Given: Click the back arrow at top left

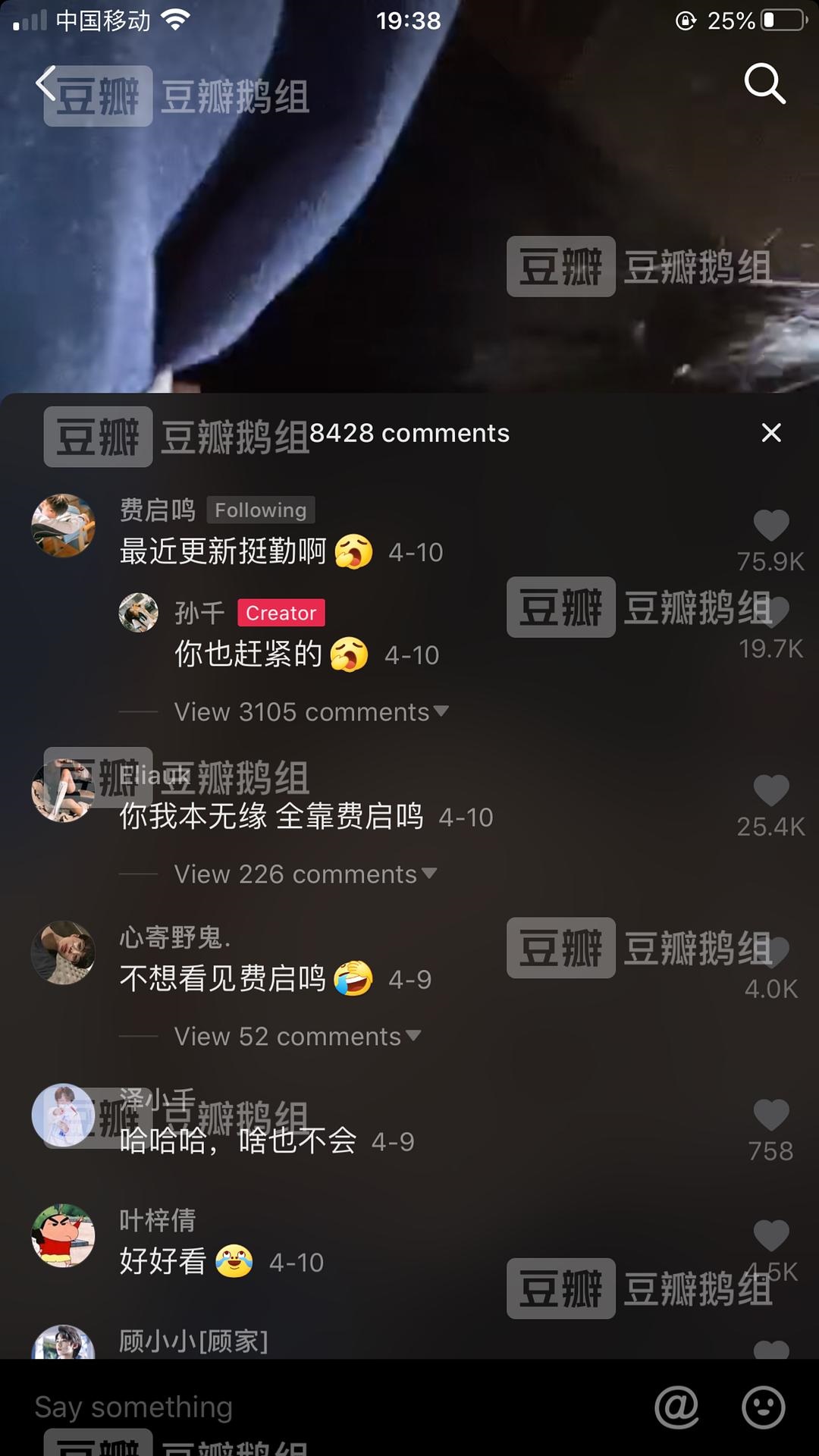Looking at the screenshot, I should tap(47, 83).
